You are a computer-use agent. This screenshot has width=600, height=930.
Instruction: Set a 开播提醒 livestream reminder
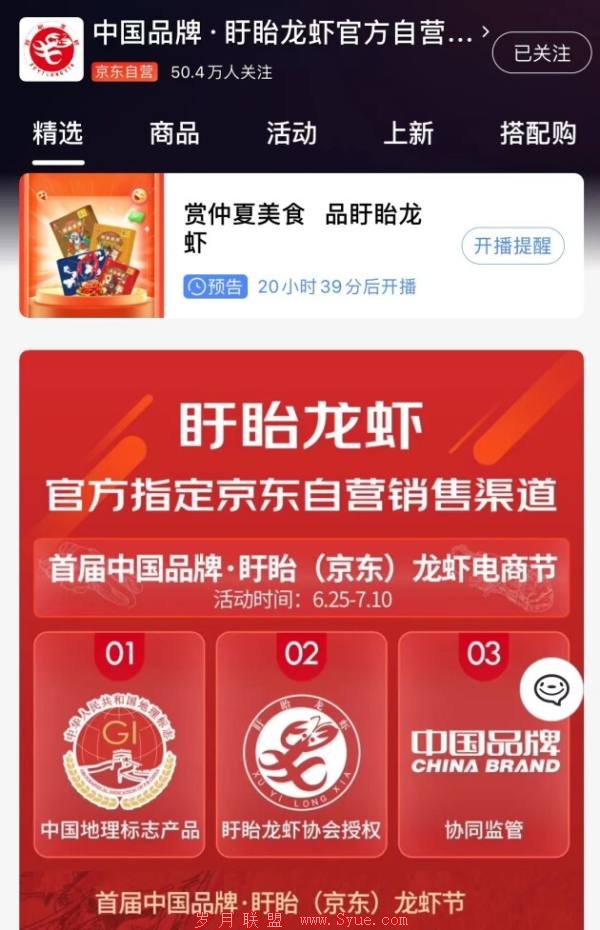[x=513, y=246]
